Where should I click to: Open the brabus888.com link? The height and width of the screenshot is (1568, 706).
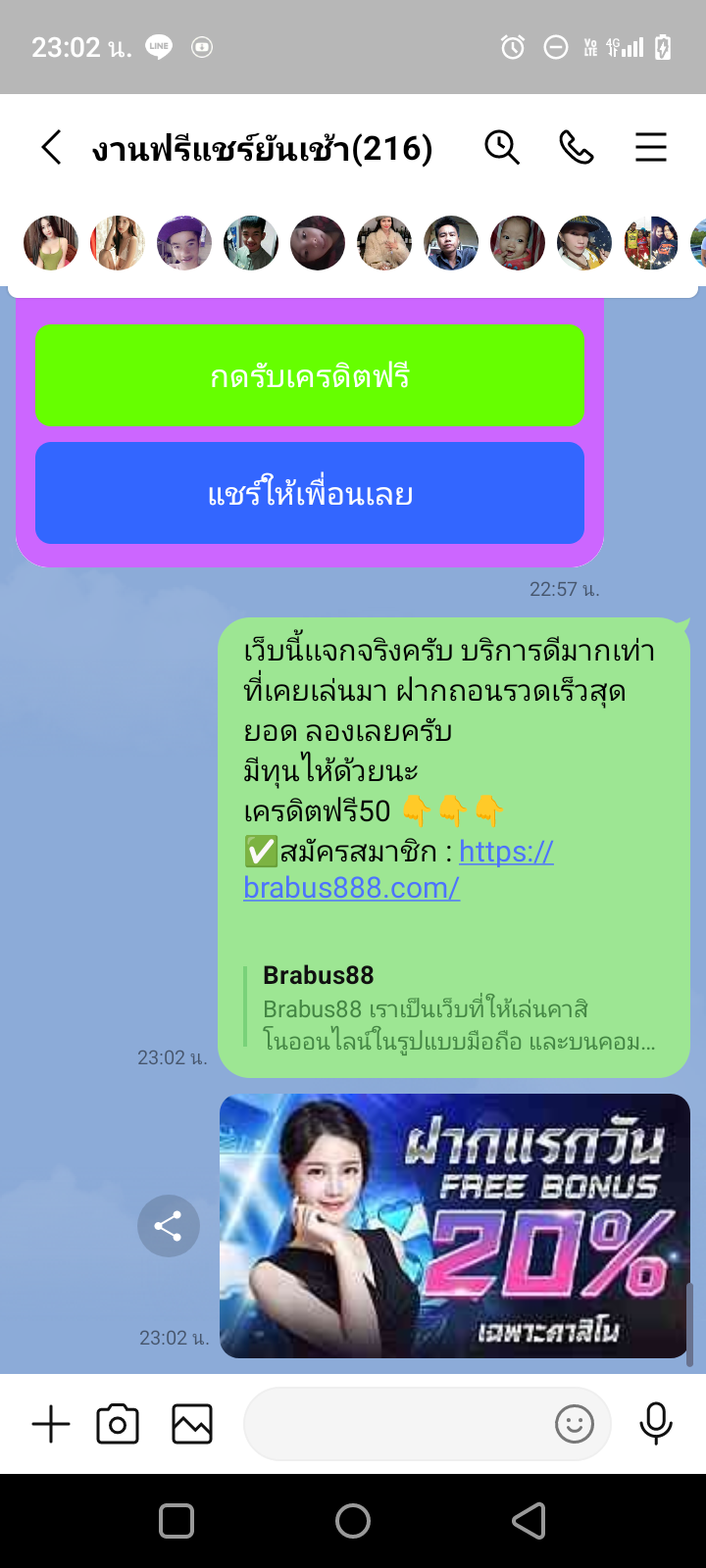click(398, 869)
